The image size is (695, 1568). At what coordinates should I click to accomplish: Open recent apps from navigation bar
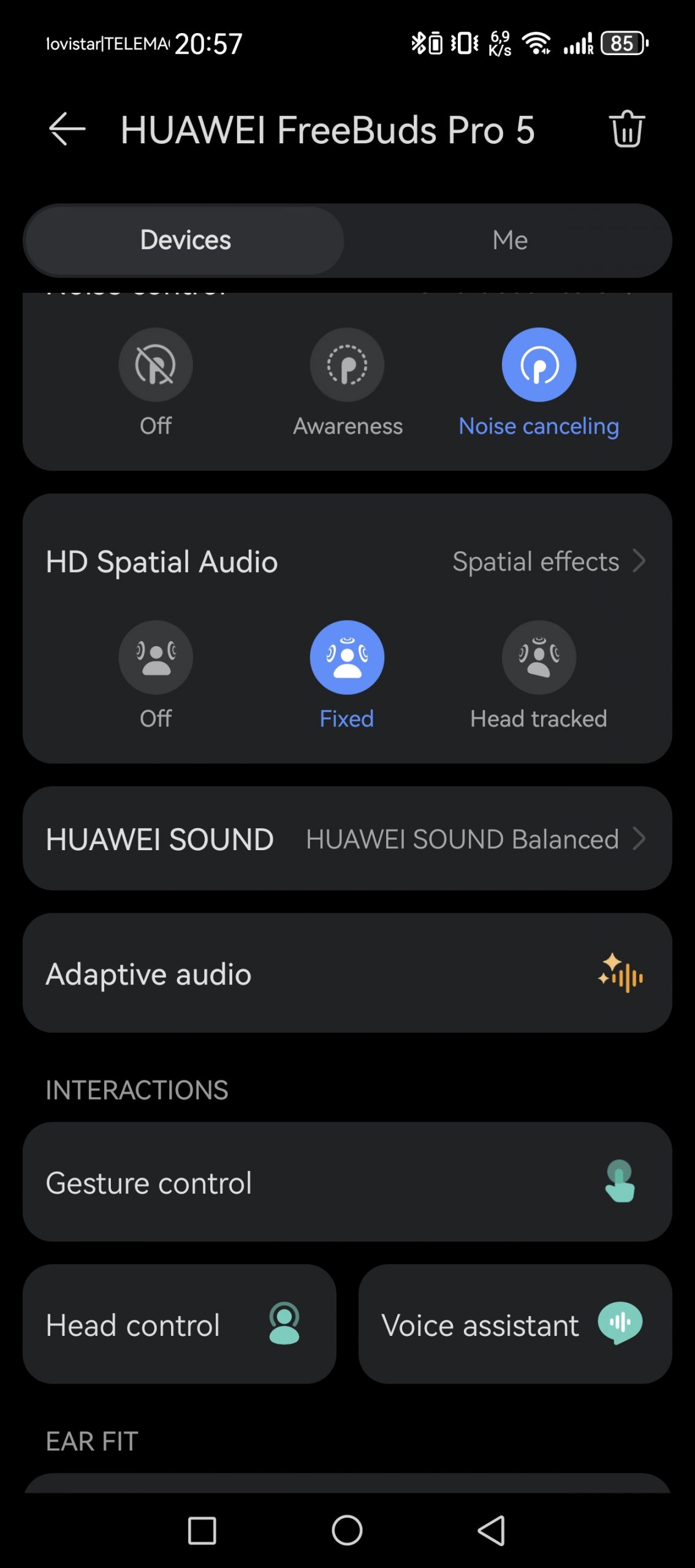[202, 1531]
